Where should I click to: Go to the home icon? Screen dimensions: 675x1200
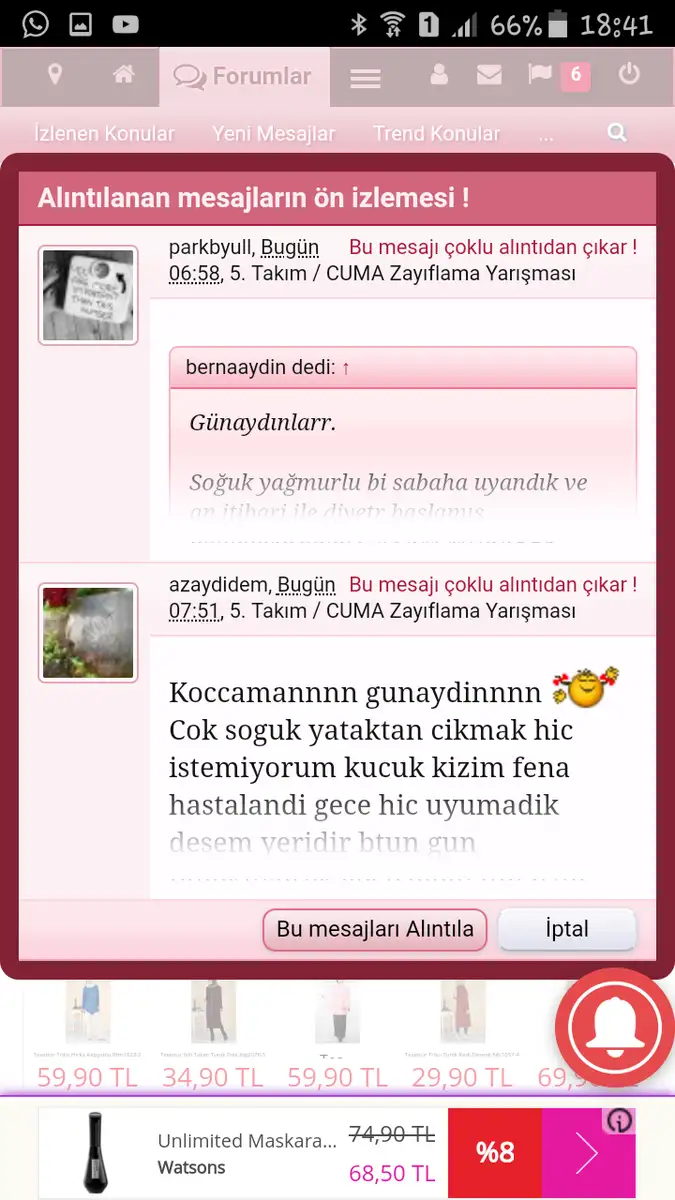coord(124,75)
